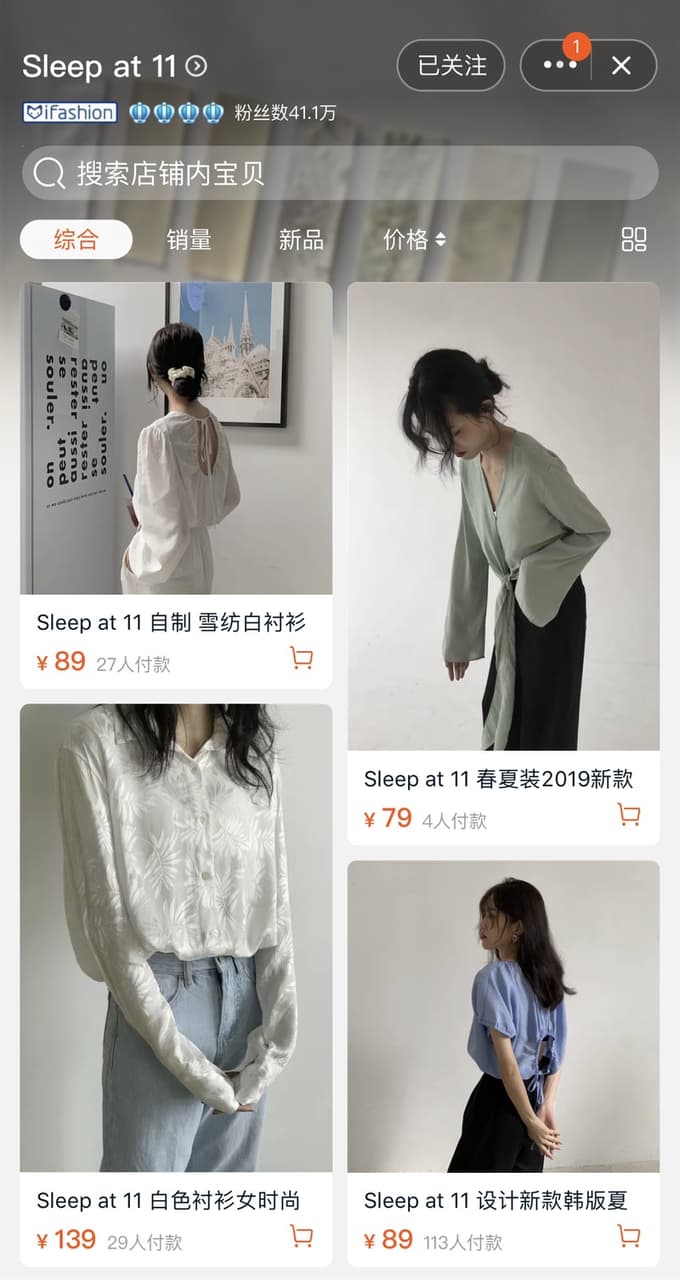Tap the 已关注 following button
The height and width of the screenshot is (1280, 680).
[x=451, y=66]
